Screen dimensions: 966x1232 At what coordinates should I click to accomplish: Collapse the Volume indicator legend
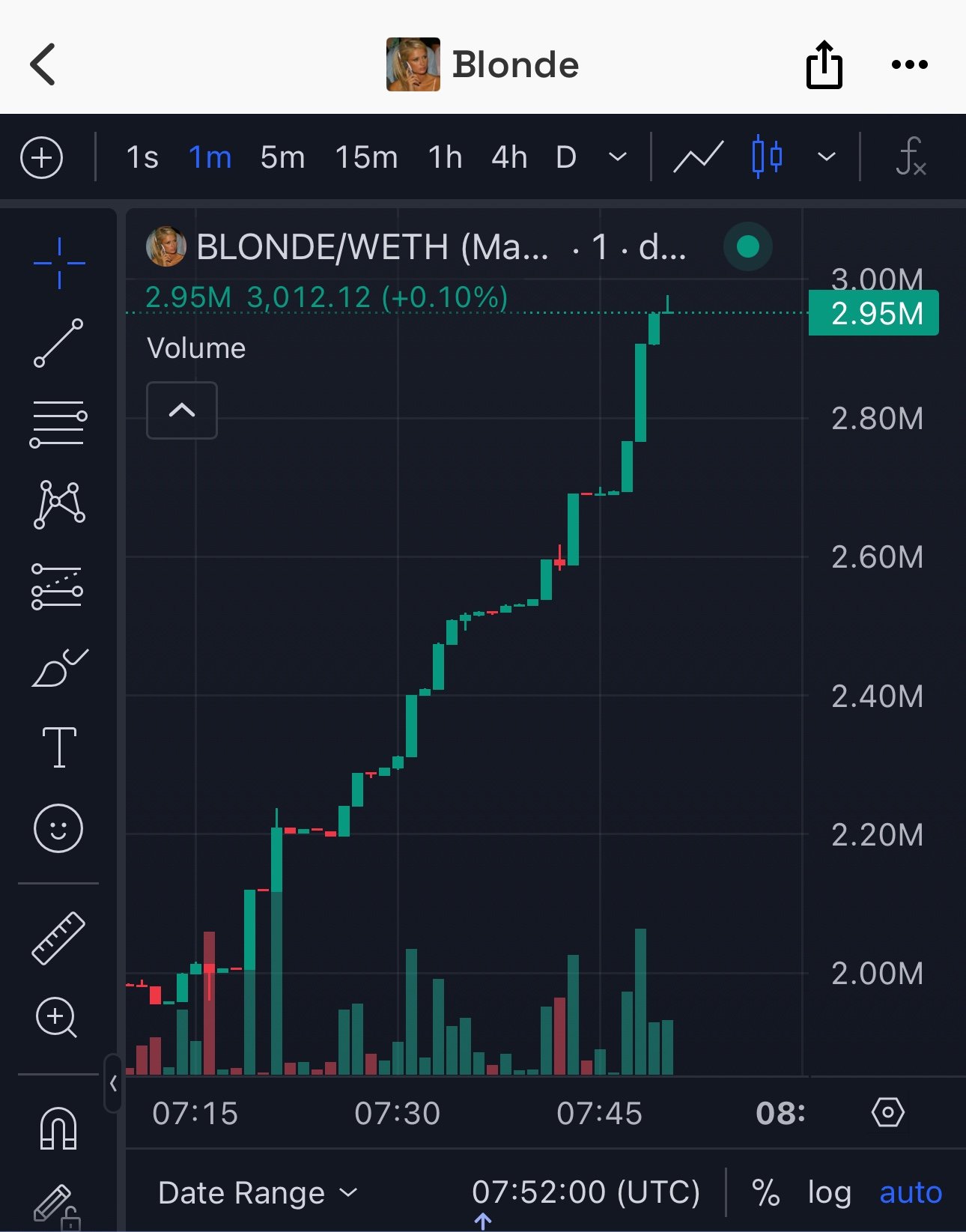click(x=182, y=410)
